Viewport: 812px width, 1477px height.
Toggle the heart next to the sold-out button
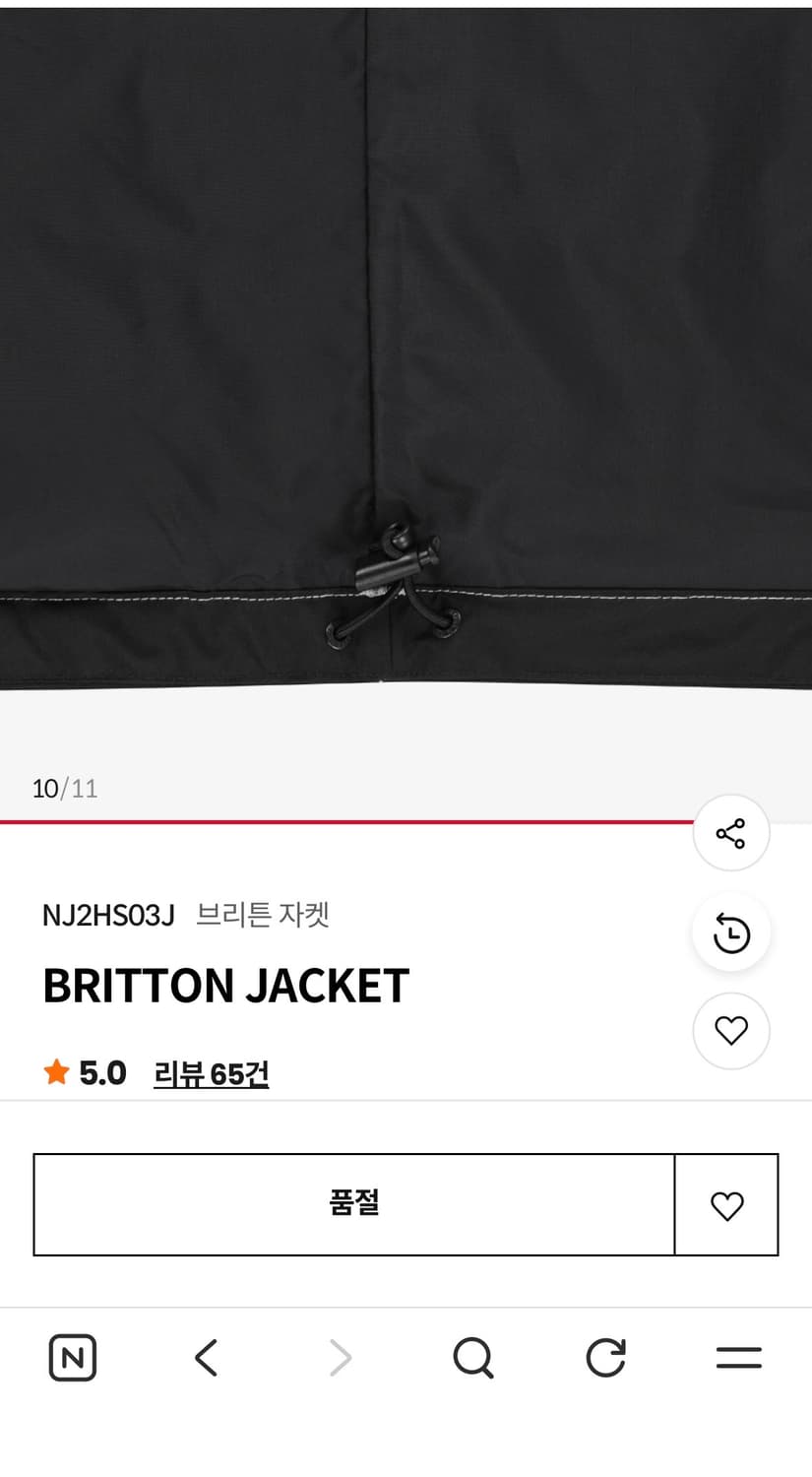point(727,1204)
